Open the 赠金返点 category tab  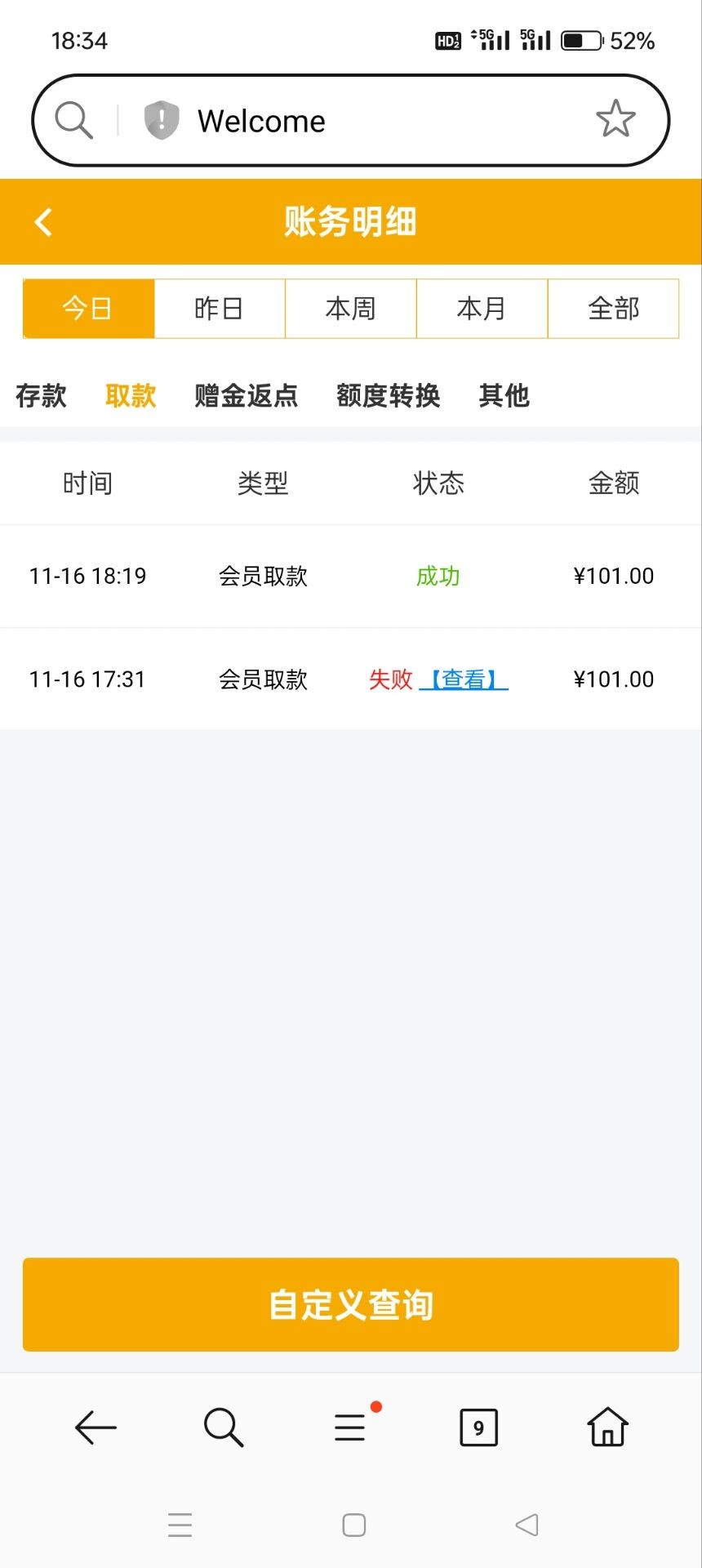(x=247, y=396)
